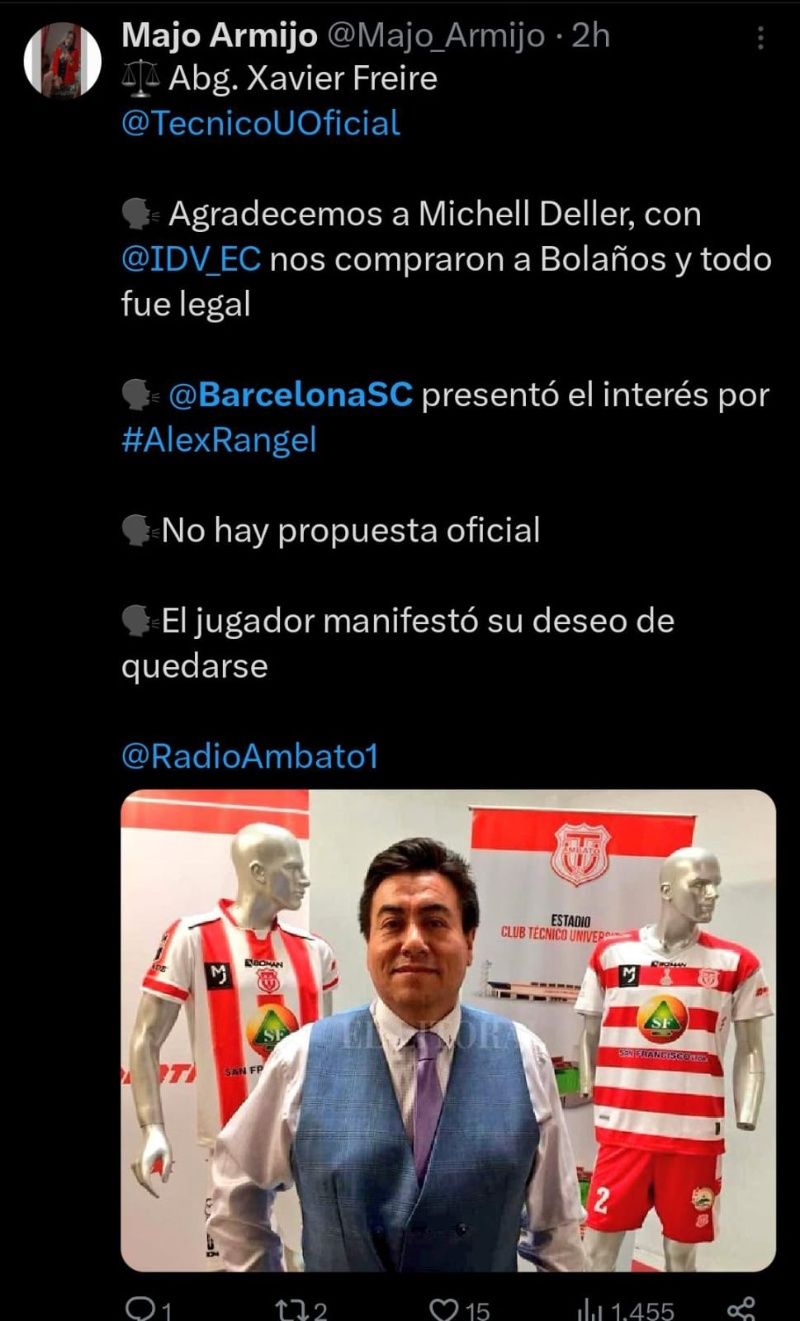
Task: Open Majo Armijo's profile name
Action: tap(219, 36)
